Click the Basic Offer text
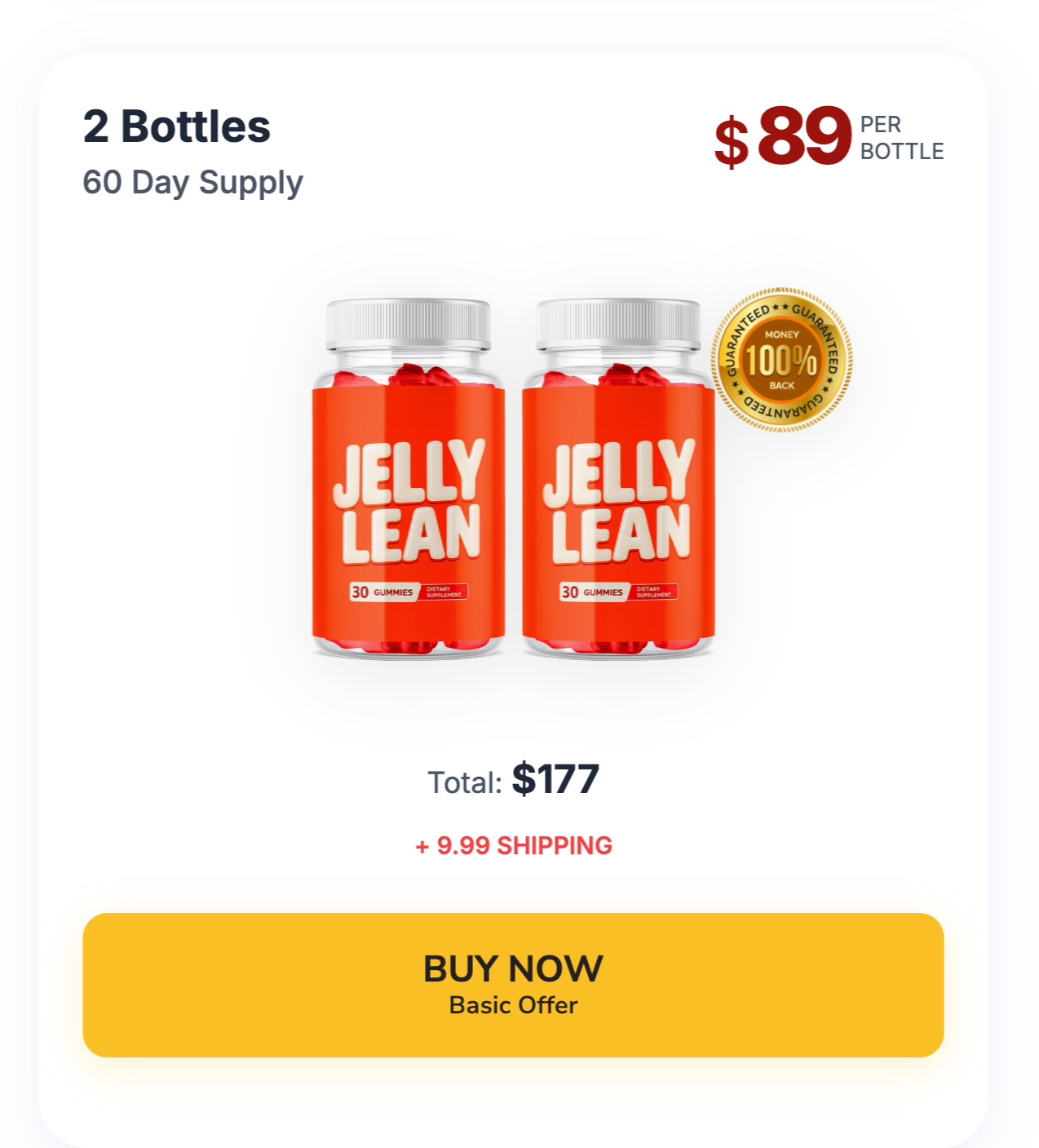The width and height of the screenshot is (1039, 1148). (x=511, y=1005)
